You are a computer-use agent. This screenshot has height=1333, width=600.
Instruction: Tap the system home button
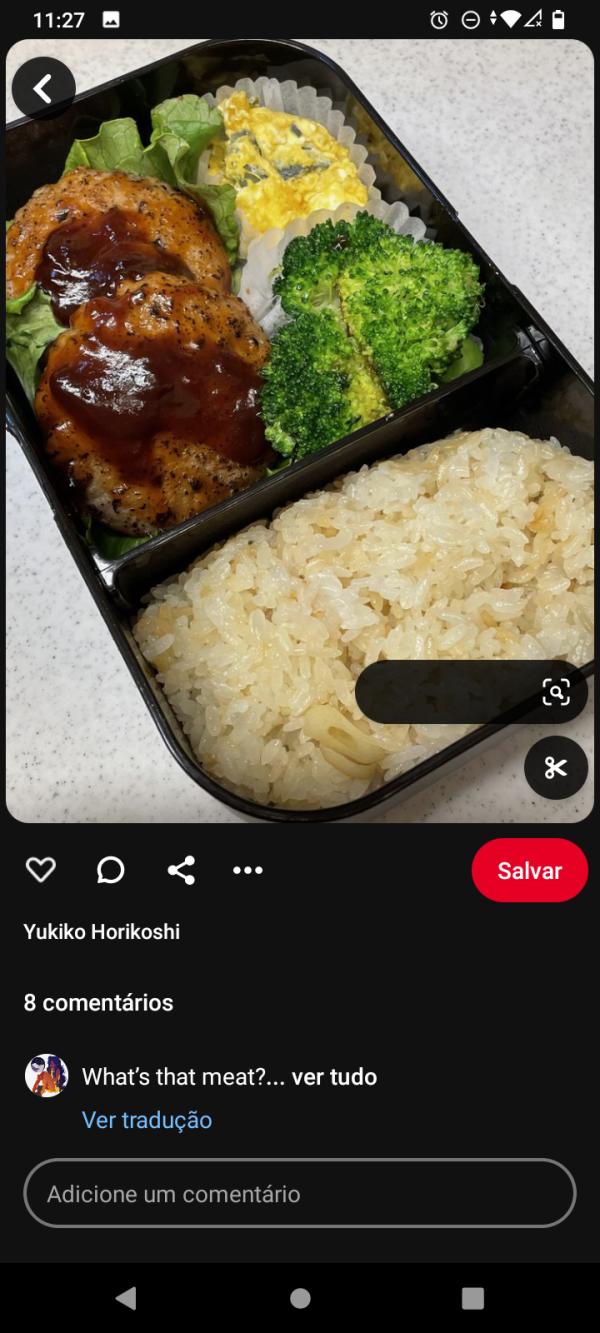[x=300, y=1298]
